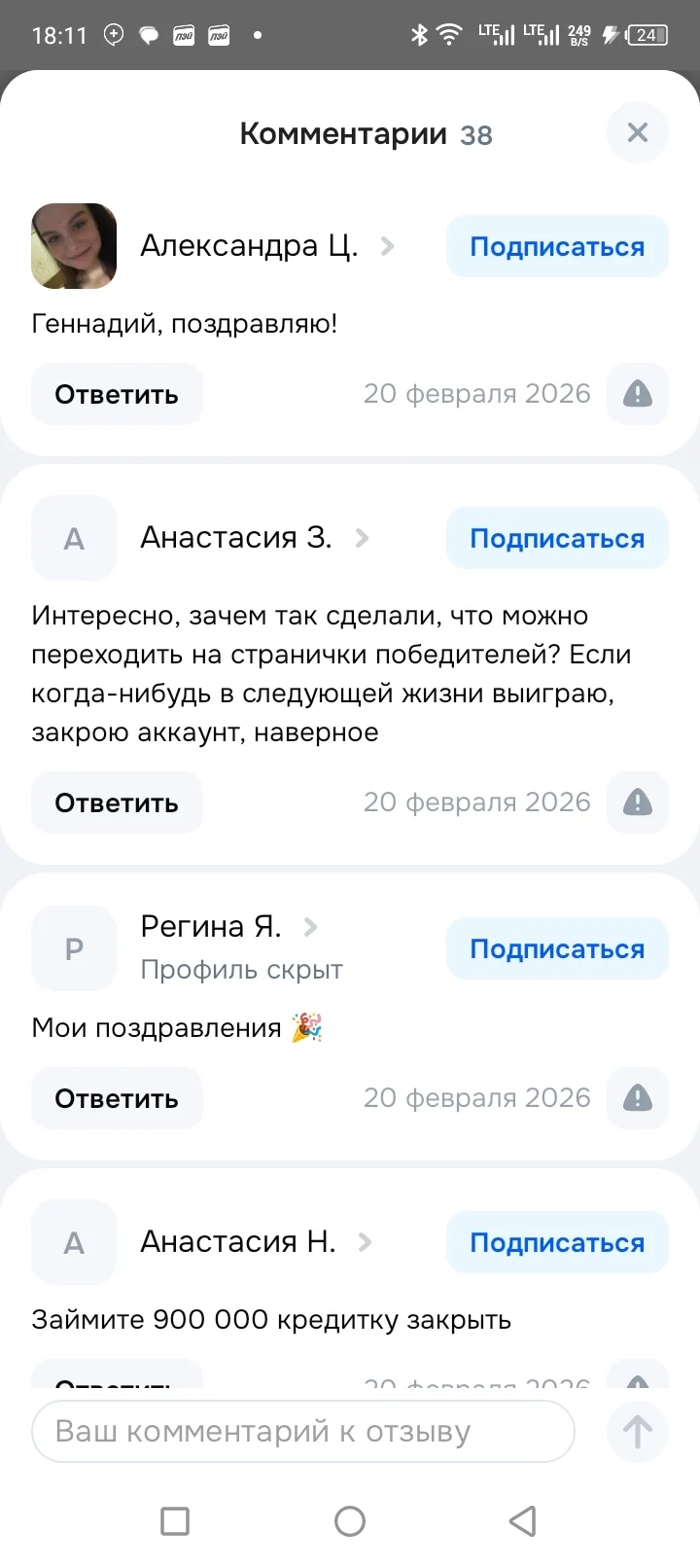Screen dimensions: 700x1568
Task: Report Анастасия З.'s comment
Action: click(x=638, y=802)
